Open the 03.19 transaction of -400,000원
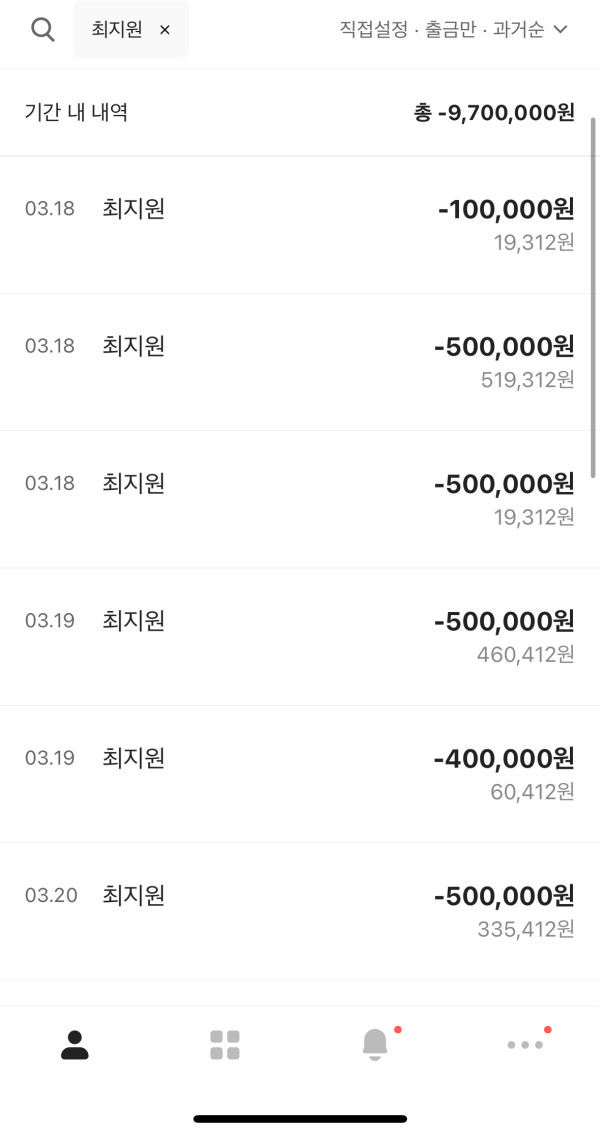This screenshot has height=1135, width=600. tap(300, 775)
